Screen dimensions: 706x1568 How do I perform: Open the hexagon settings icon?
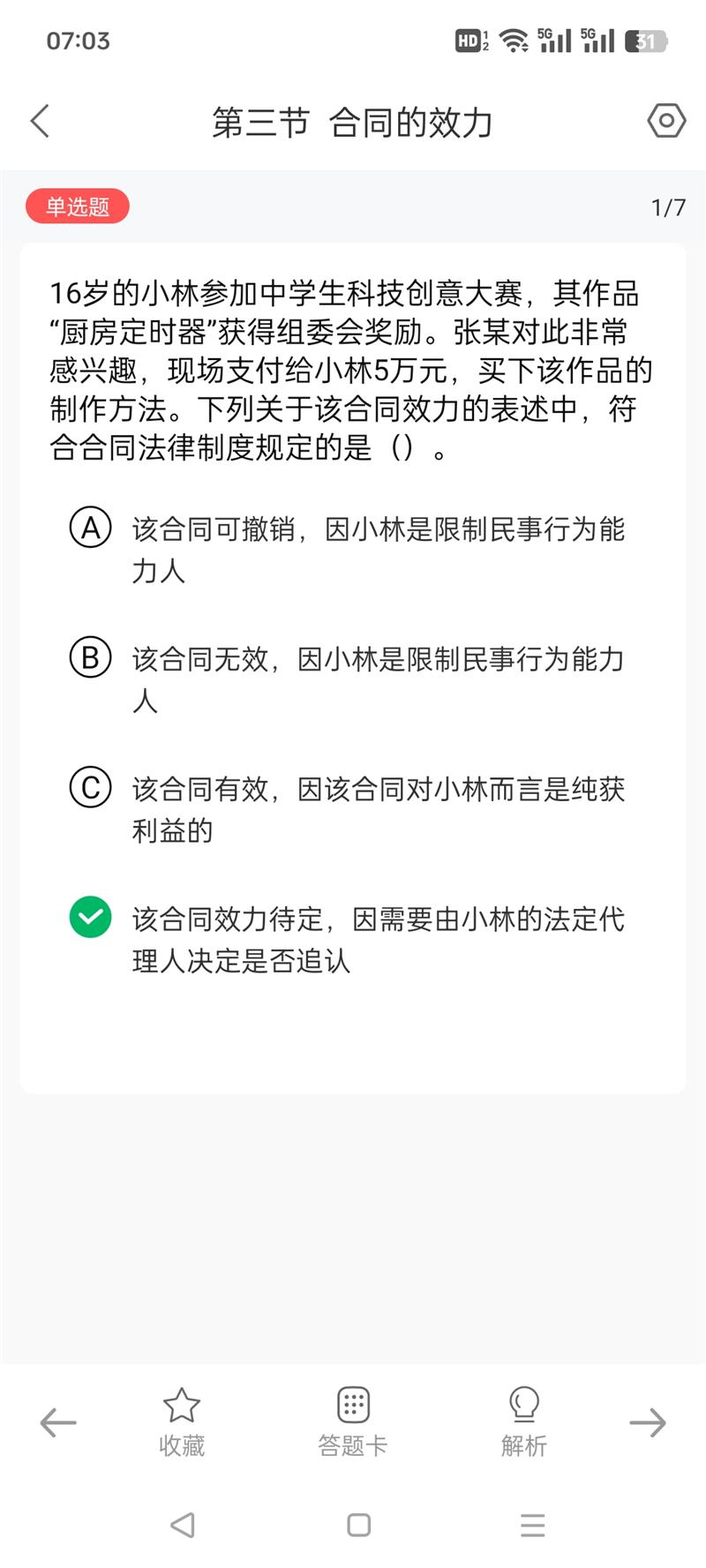click(x=666, y=121)
